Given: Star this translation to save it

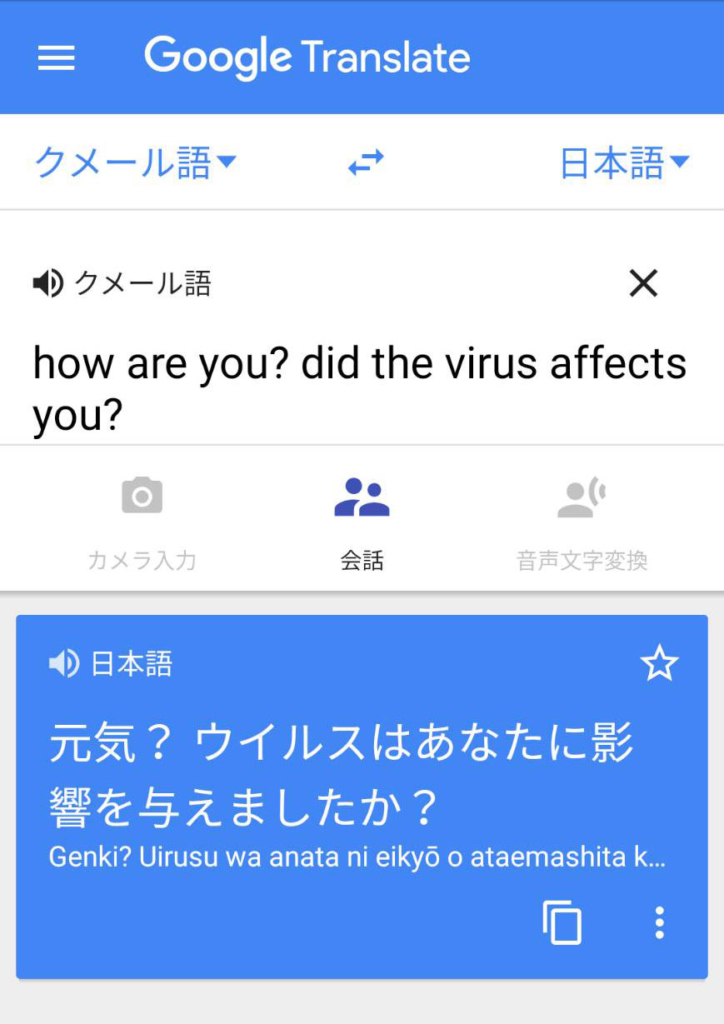Looking at the screenshot, I should [x=659, y=663].
